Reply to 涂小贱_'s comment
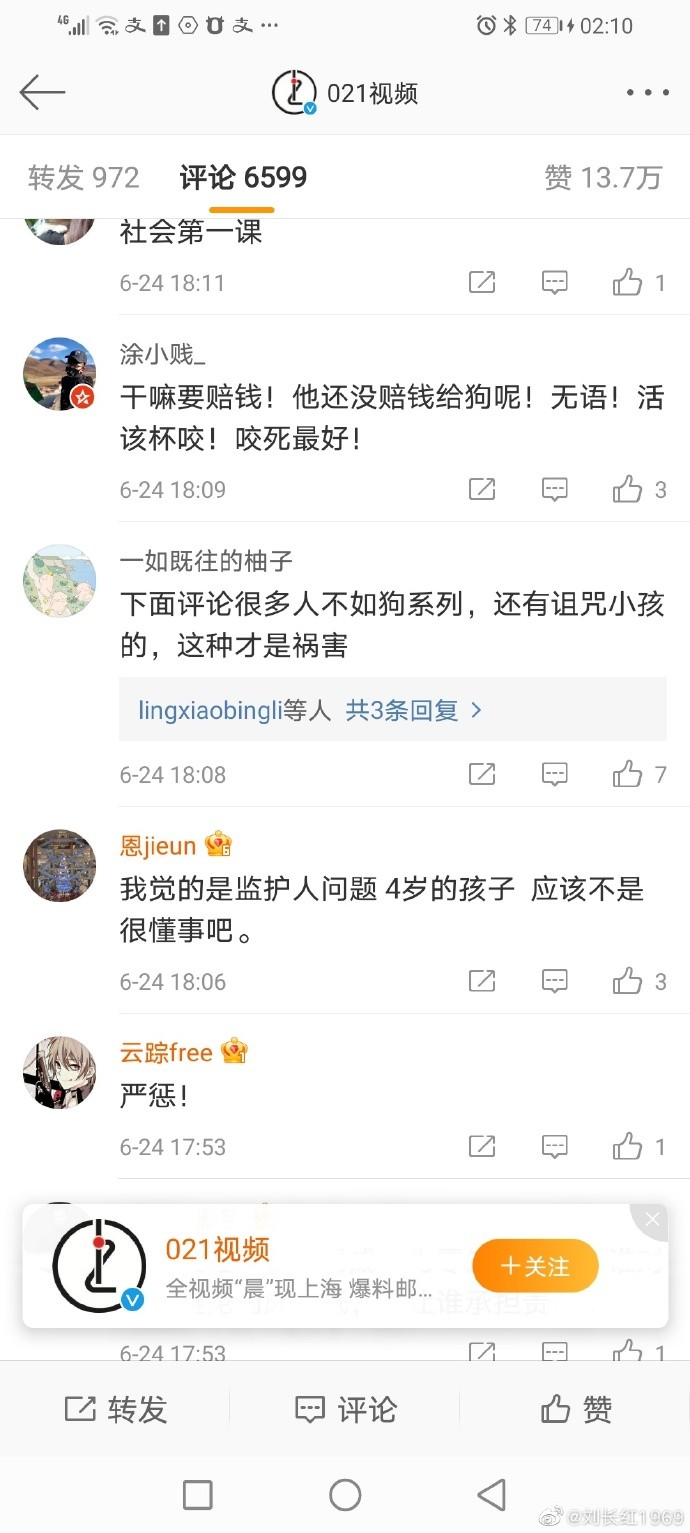The image size is (690, 1533). click(554, 489)
